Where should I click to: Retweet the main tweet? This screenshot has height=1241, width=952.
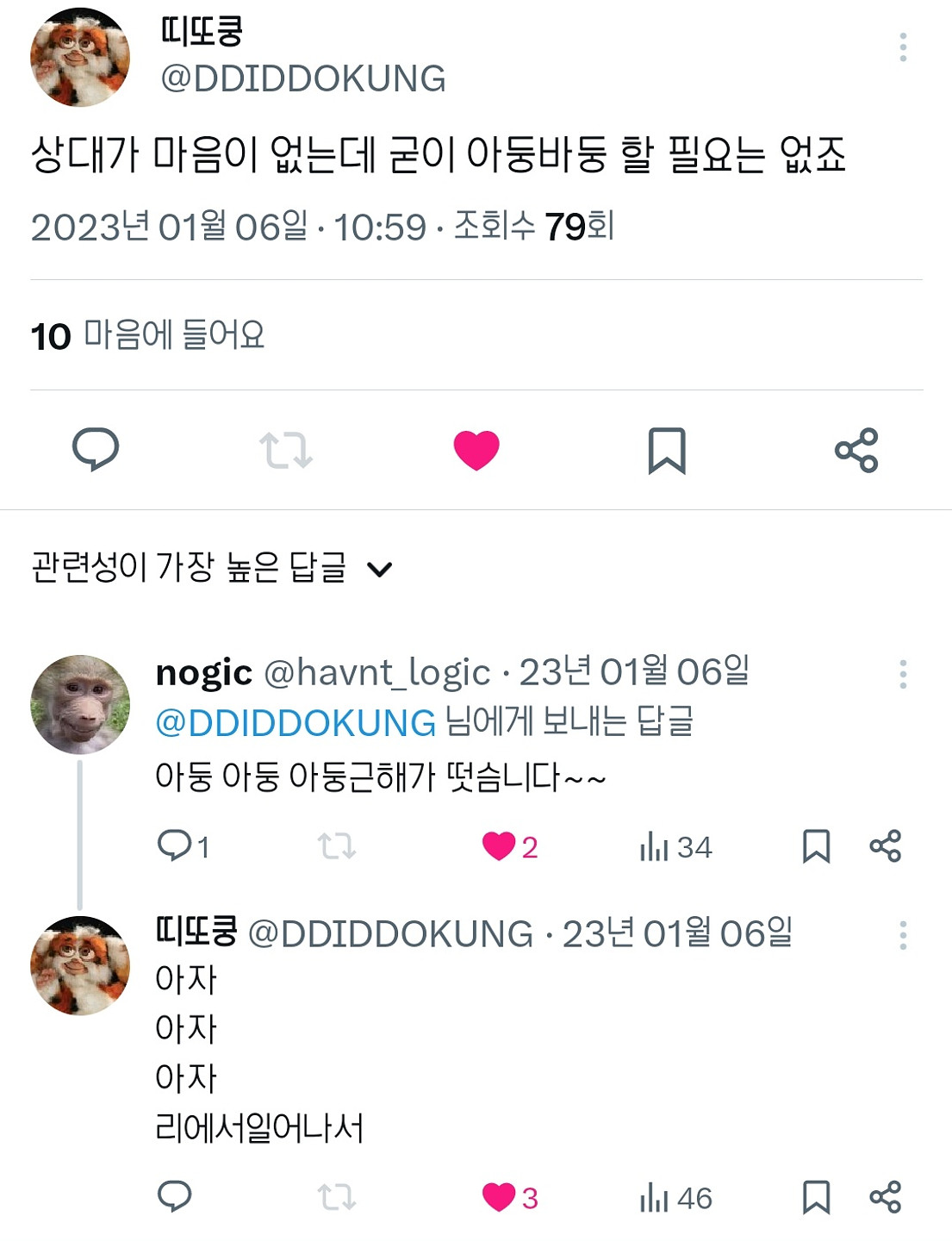(285, 450)
